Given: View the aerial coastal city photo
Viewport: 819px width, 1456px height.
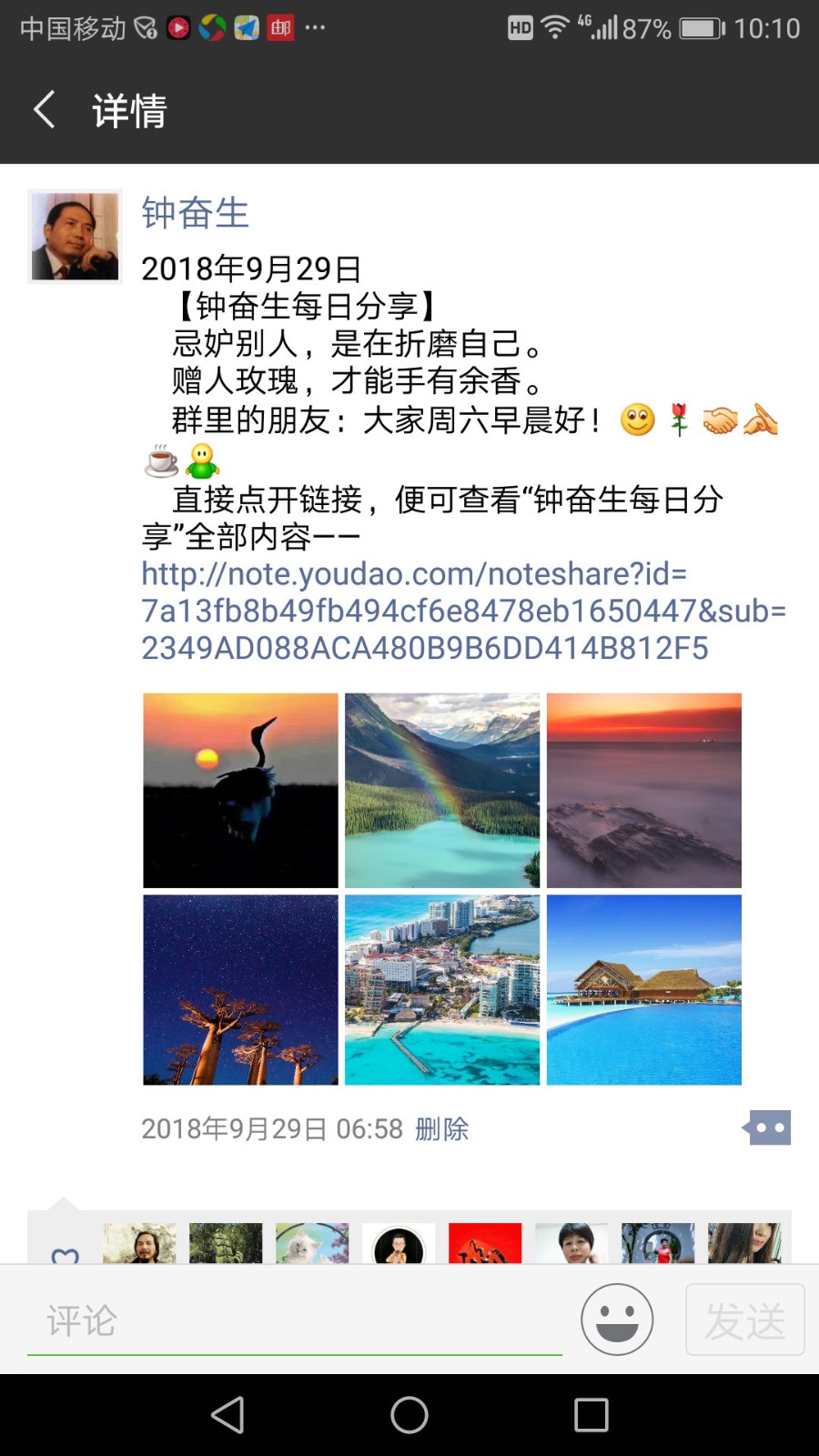Looking at the screenshot, I should tap(442, 989).
